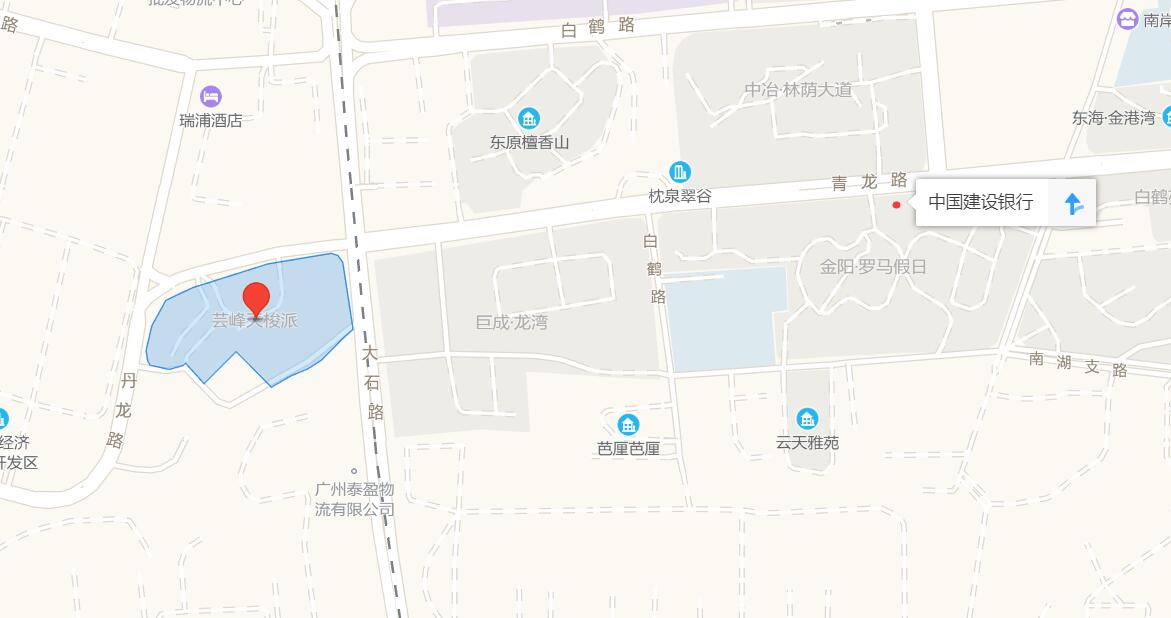1171x618 pixels.
Task: Open the 中国建设银行 info bubble
Action: pyautogui.click(x=980, y=202)
